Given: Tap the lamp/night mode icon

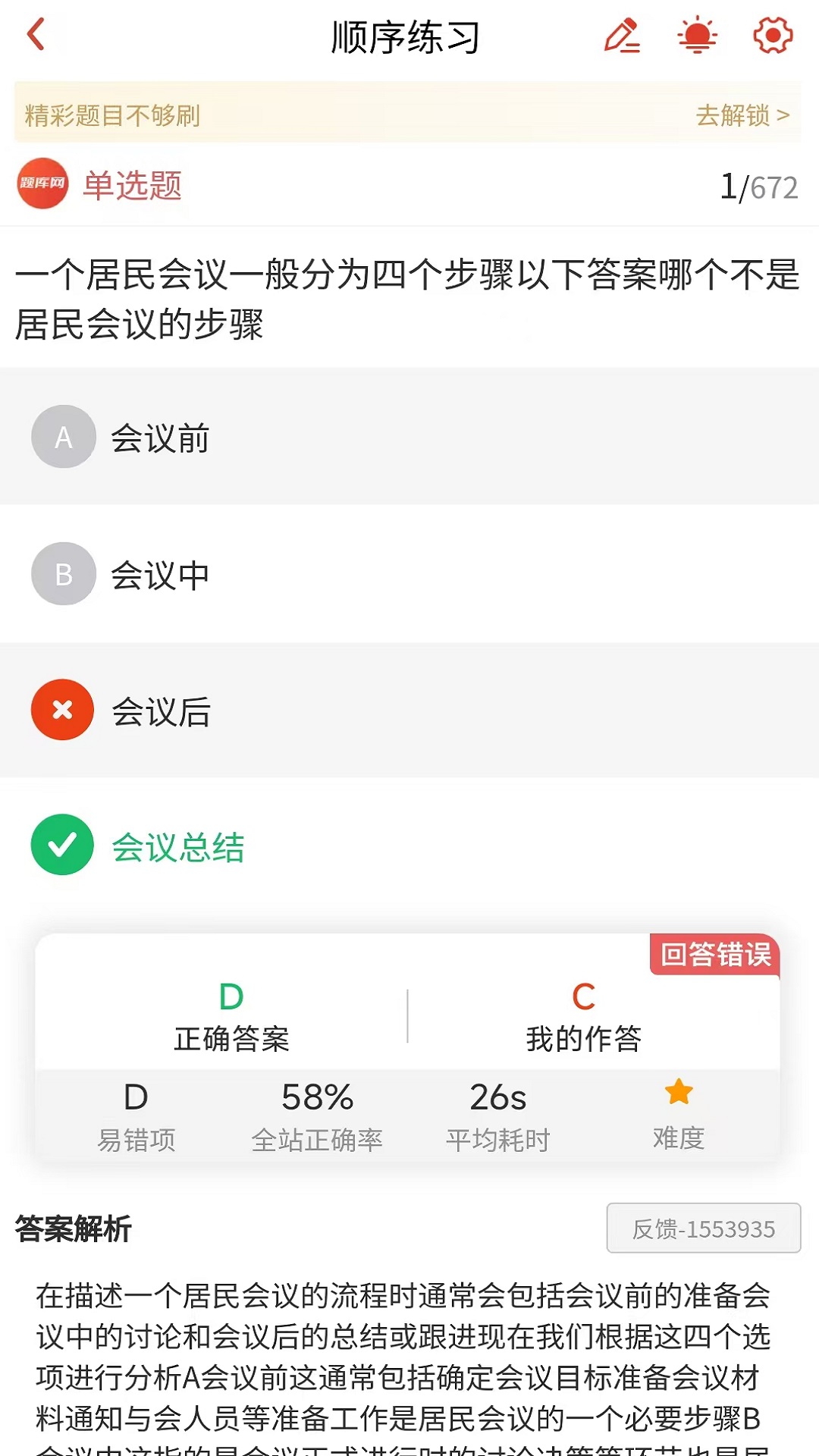Looking at the screenshot, I should click(697, 36).
